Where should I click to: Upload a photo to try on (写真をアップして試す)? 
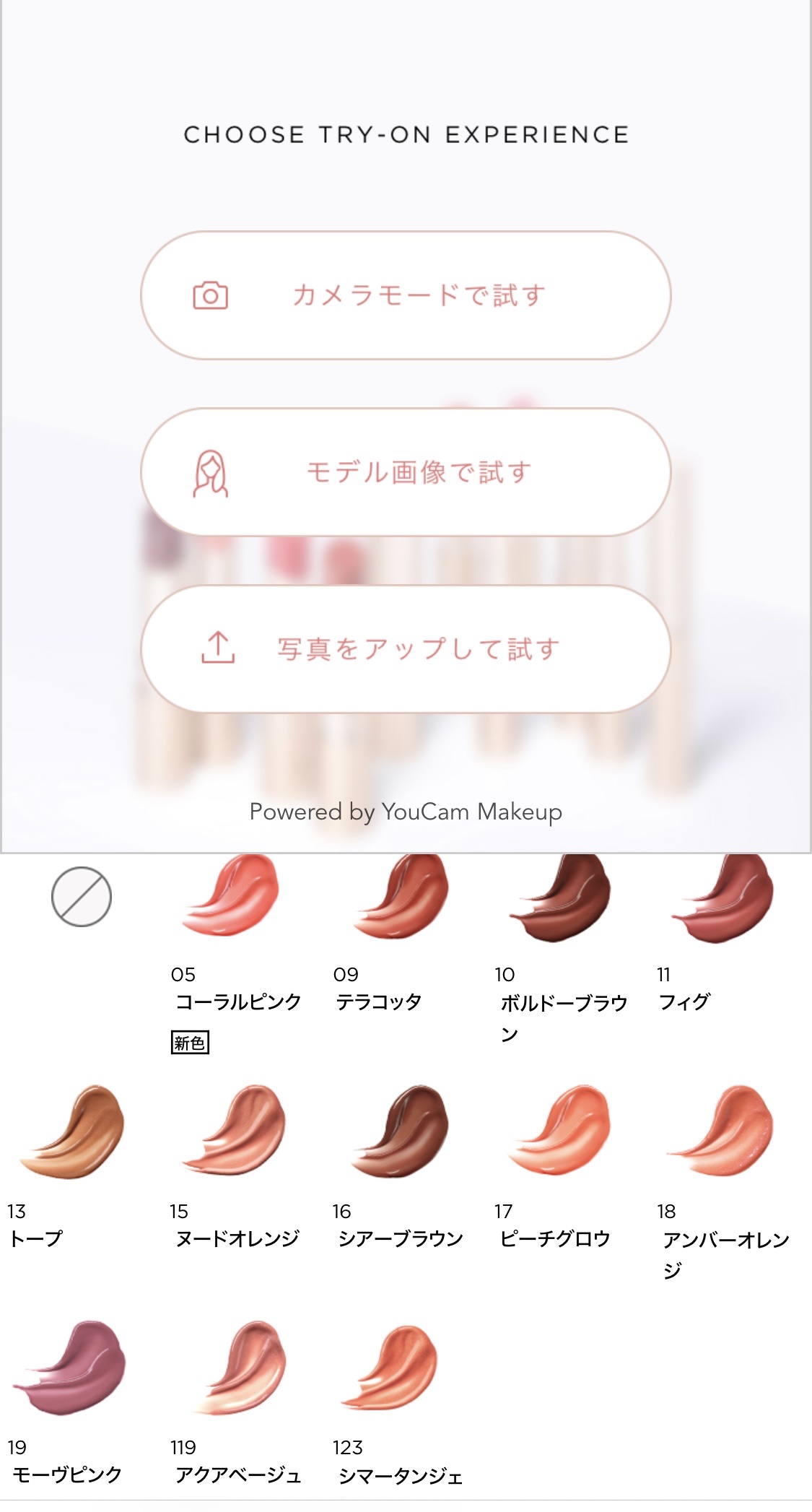coord(406,649)
